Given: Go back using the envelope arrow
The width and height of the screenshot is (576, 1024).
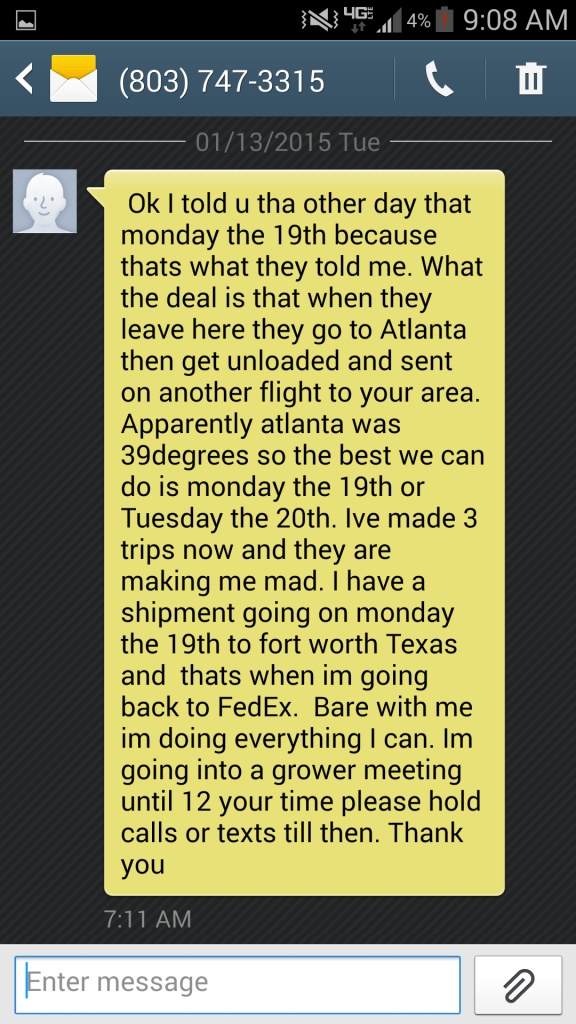Looking at the screenshot, I should pyautogui.click(x=25, y=79).
